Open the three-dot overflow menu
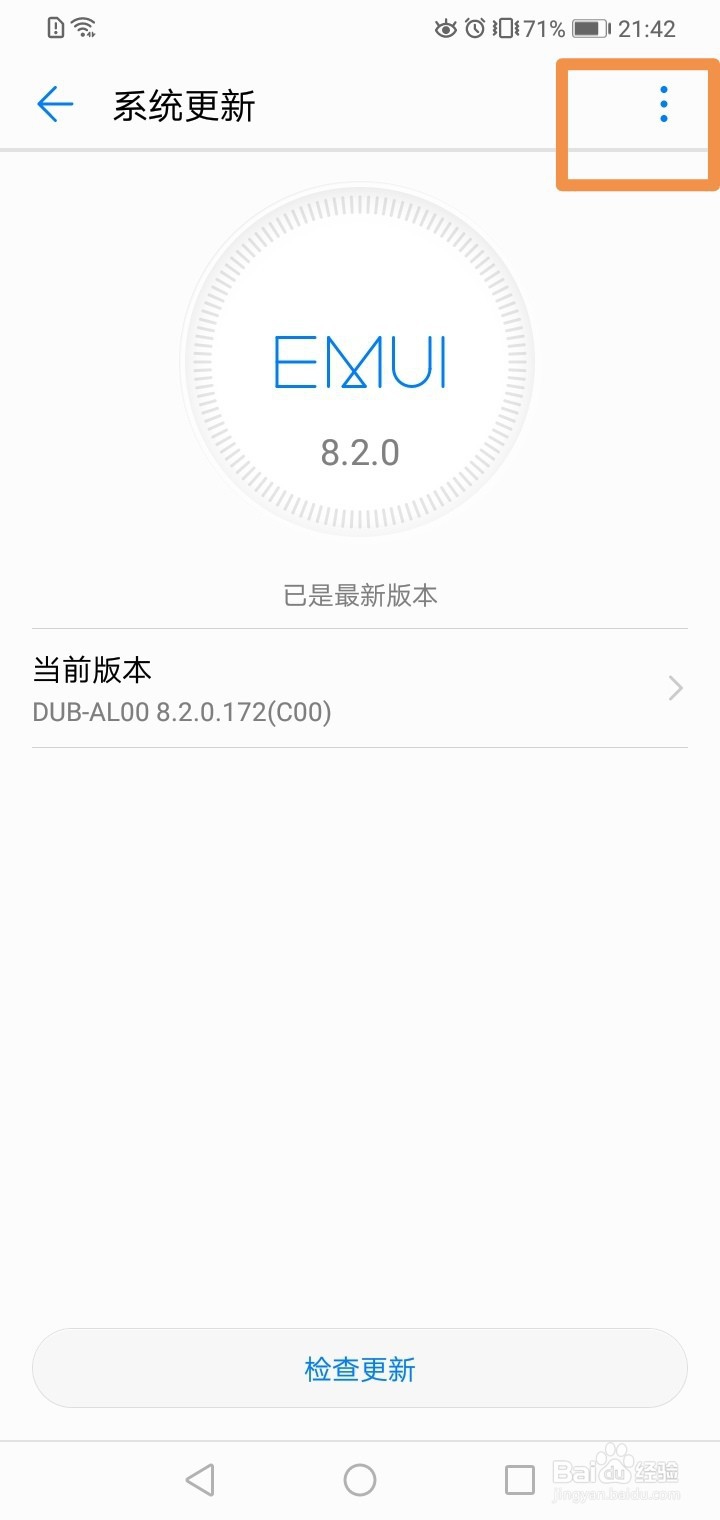720x1520 pixels. (663, 104)
